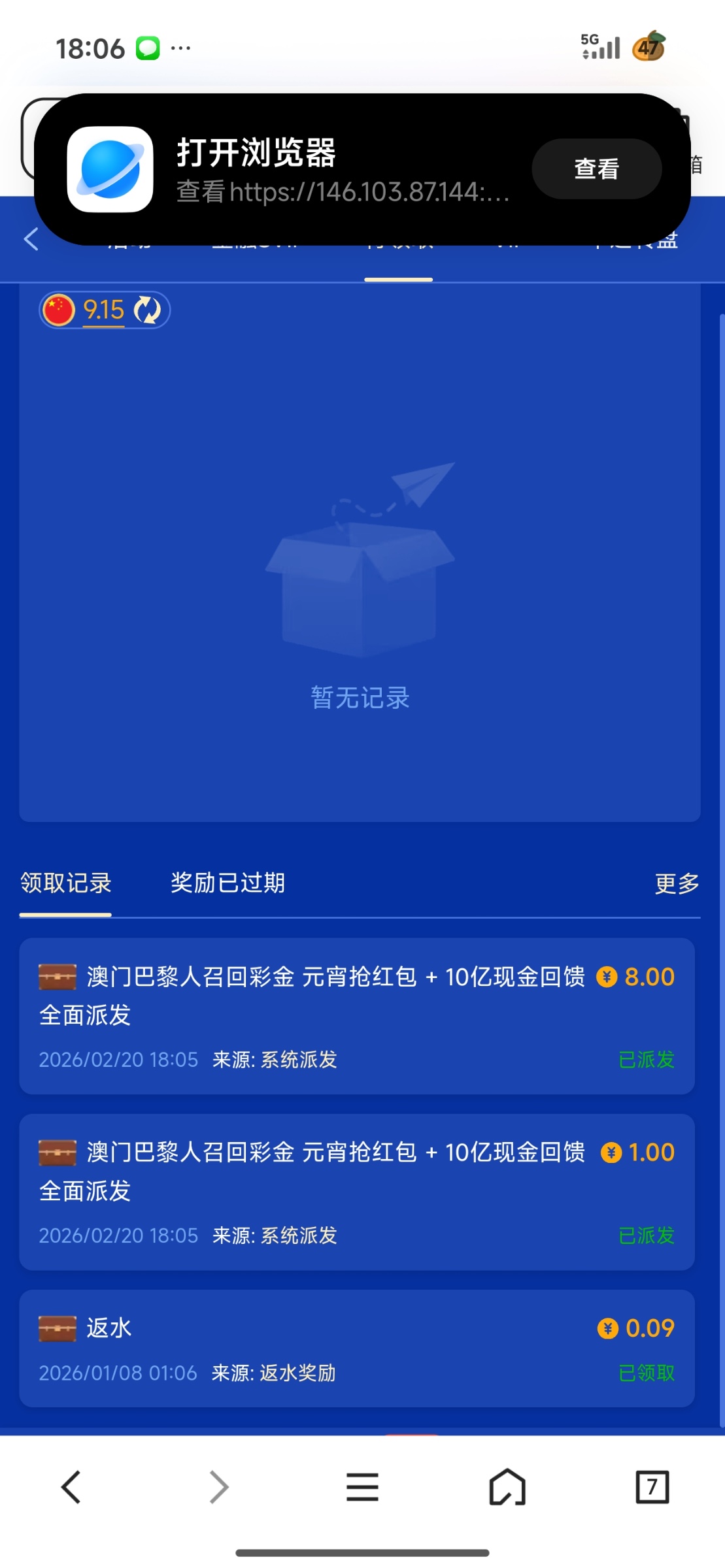Open 更多 records
The width and height of the screenshot is (725, 1568).
click(677, 884)
